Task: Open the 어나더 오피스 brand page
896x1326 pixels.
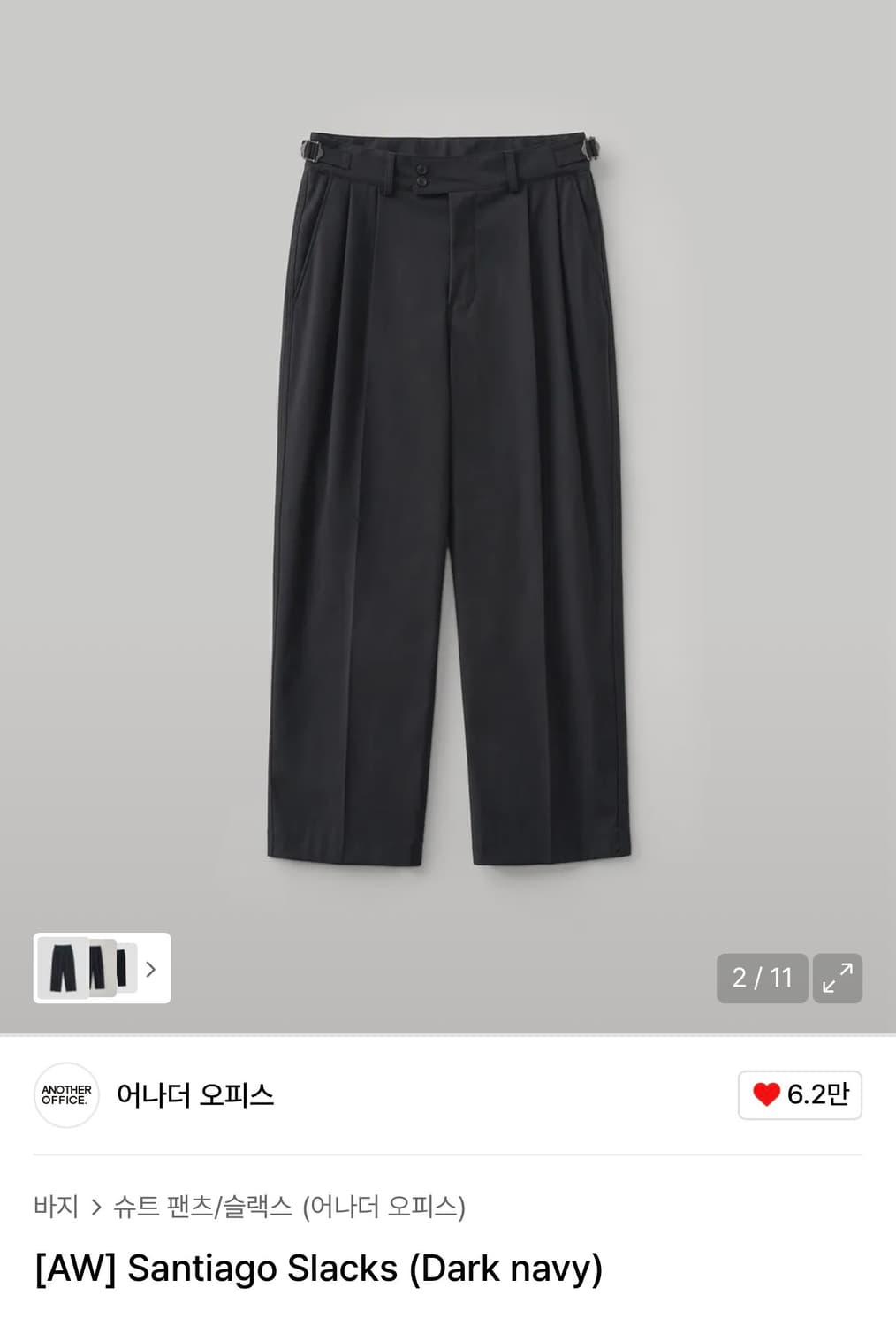Action: pyautogui.click(x=194, y=1094)
